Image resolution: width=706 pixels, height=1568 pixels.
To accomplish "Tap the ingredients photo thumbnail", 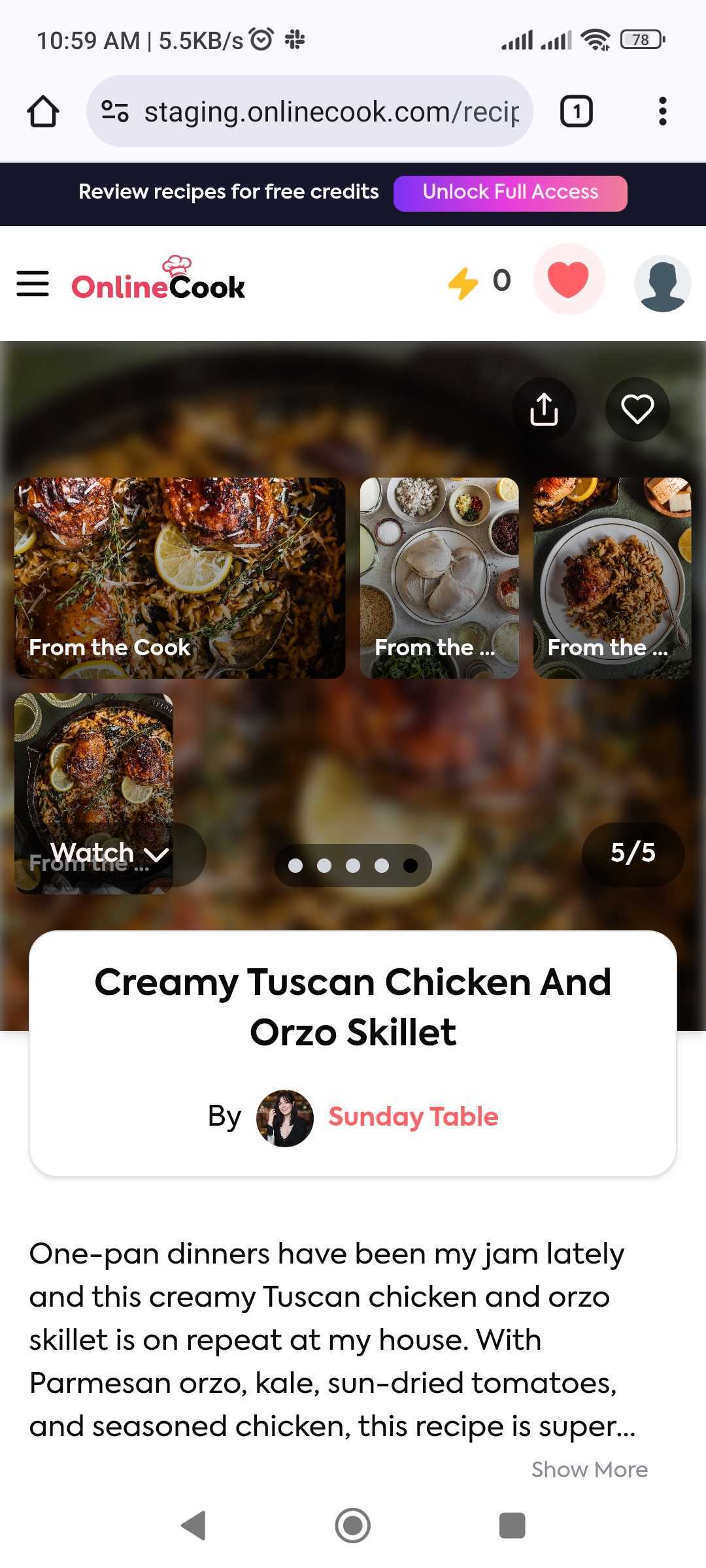I will point(439,575).
